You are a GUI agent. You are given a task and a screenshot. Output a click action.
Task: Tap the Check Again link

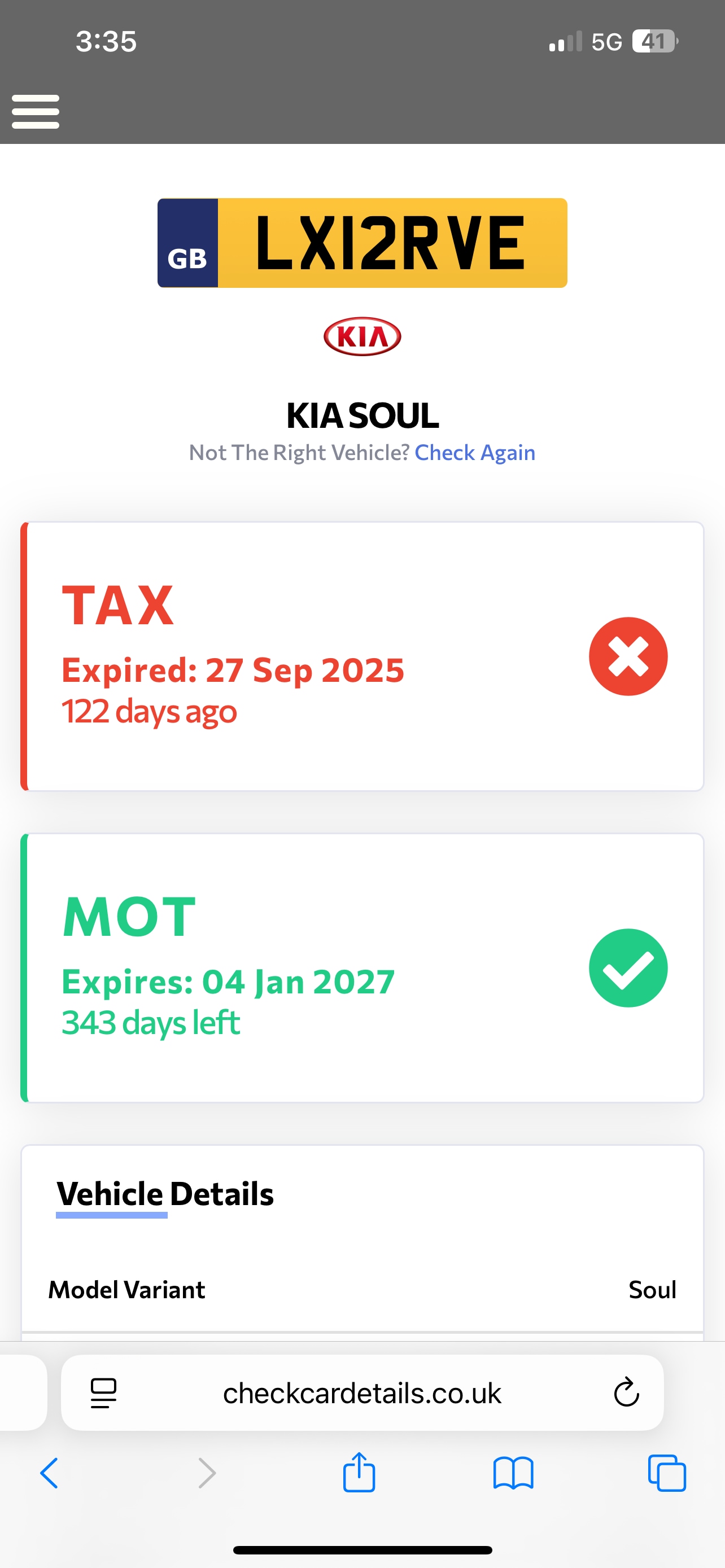click(475, 453)
